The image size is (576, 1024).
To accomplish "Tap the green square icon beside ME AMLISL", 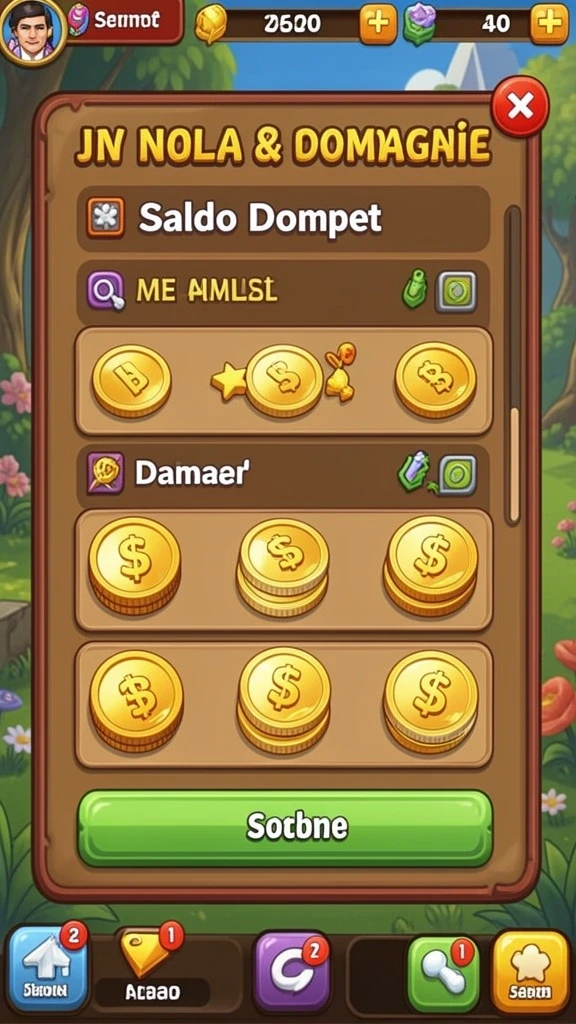I will click(456, 291).
